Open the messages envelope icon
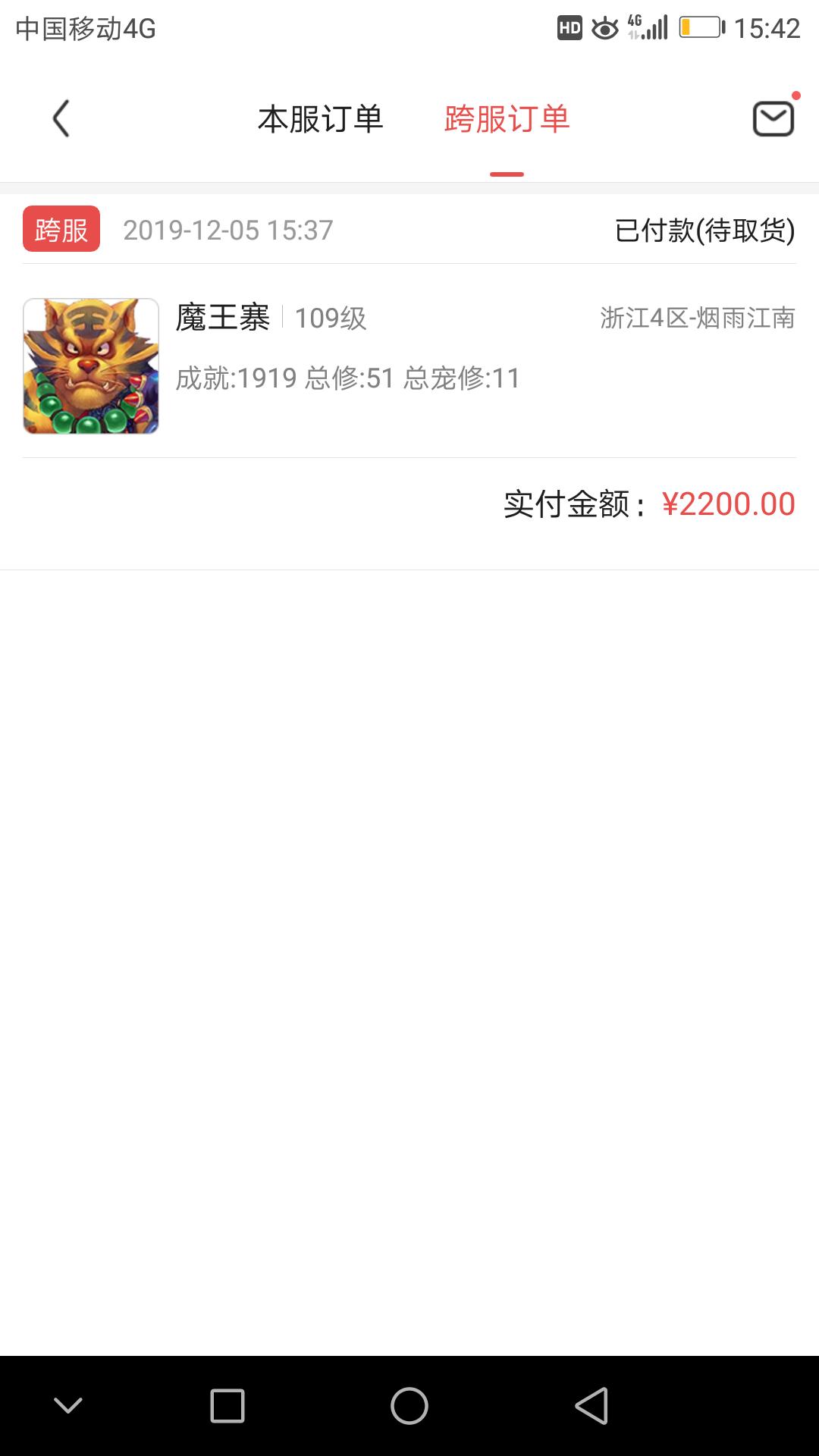Image resolution: width=819 pixels, height=1456 pixels. coord(773,119)
